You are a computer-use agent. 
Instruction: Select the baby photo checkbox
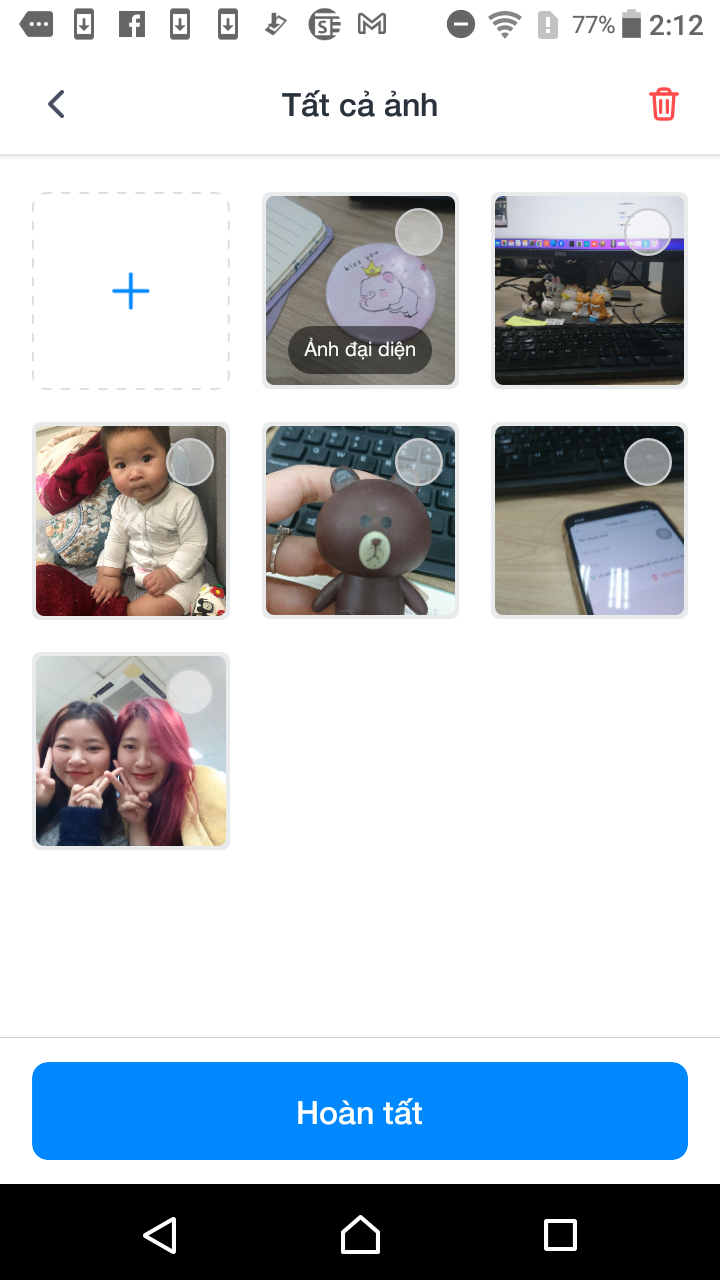[x=189, y=462]
